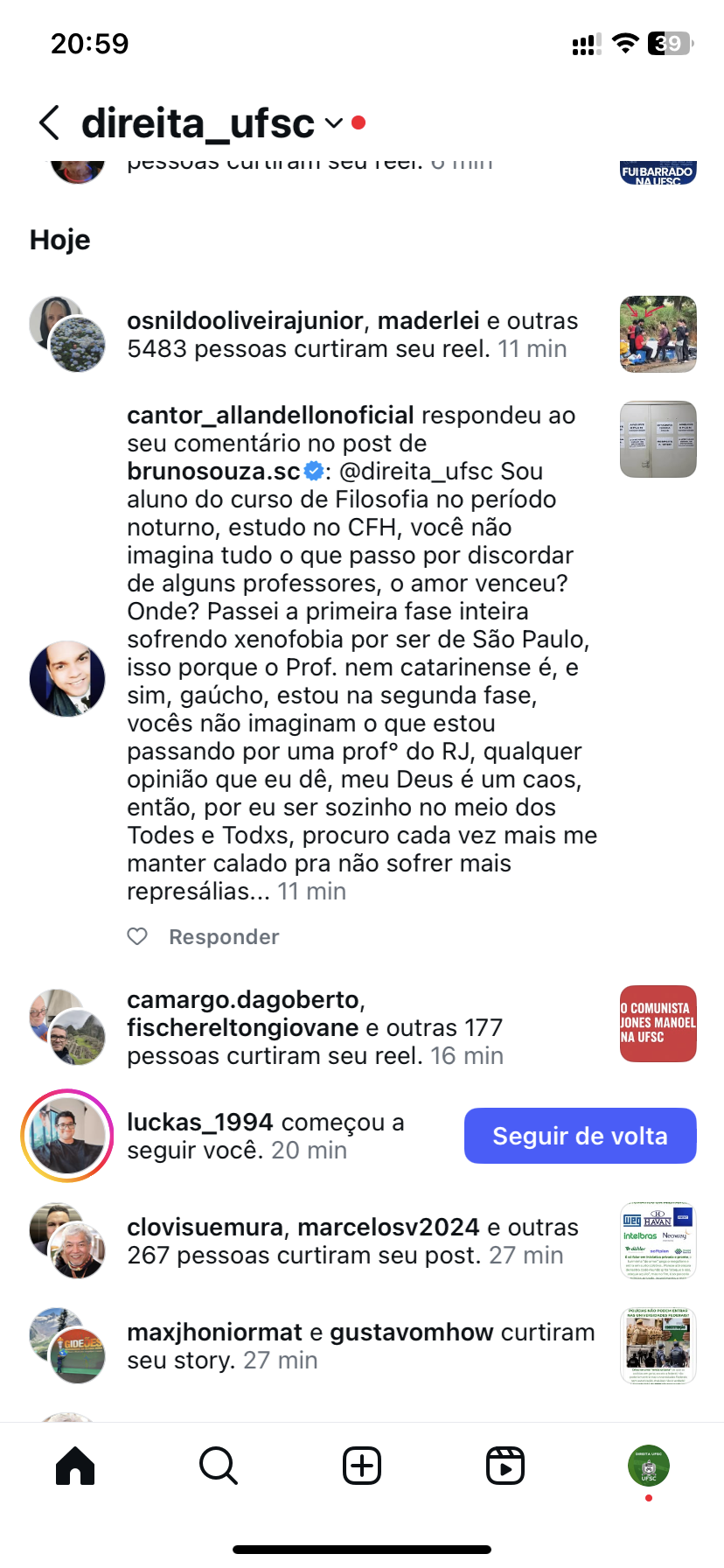
Task: Switch to the Search tab
Action: click(x=218, y=1466)
